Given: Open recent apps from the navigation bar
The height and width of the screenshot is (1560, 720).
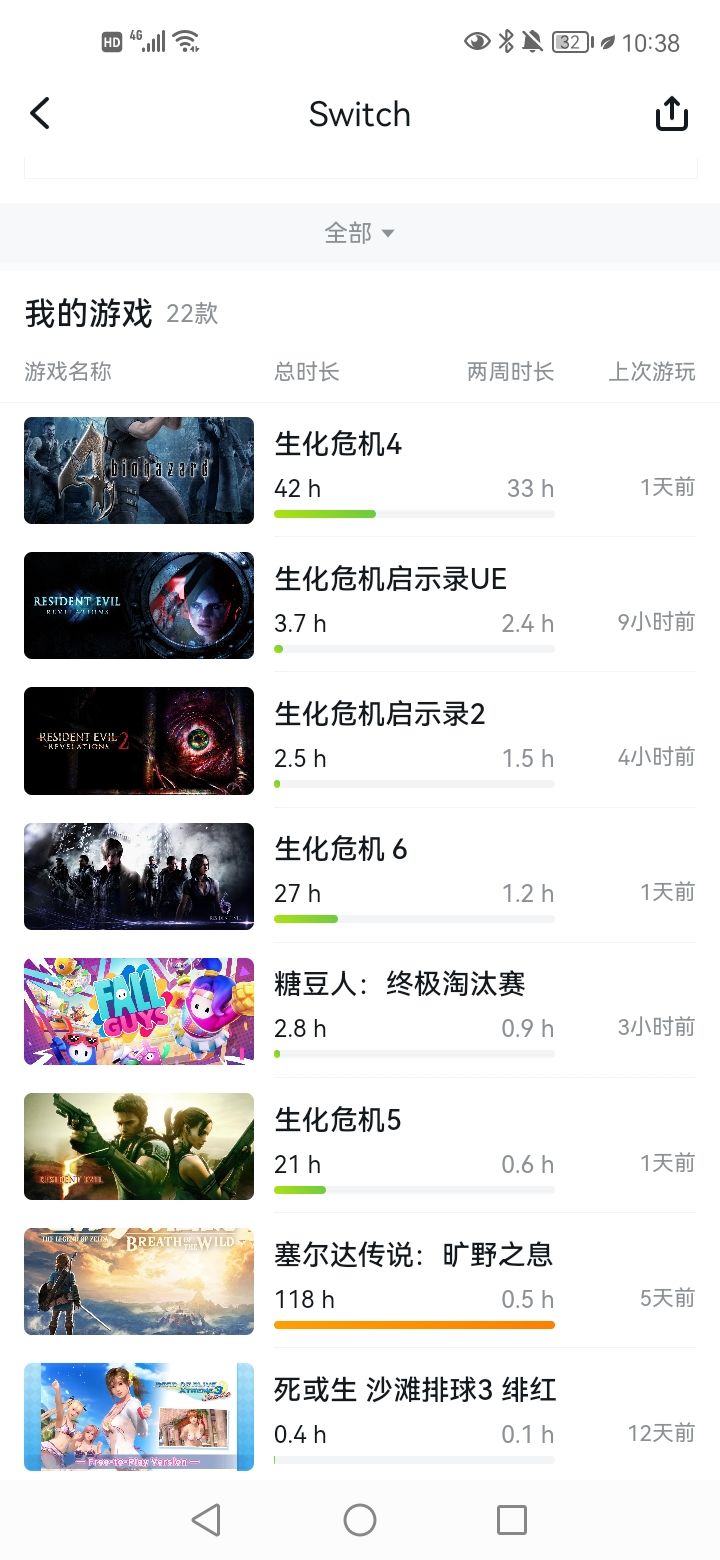Looking at the screenshot, I should pos(512,1520).
